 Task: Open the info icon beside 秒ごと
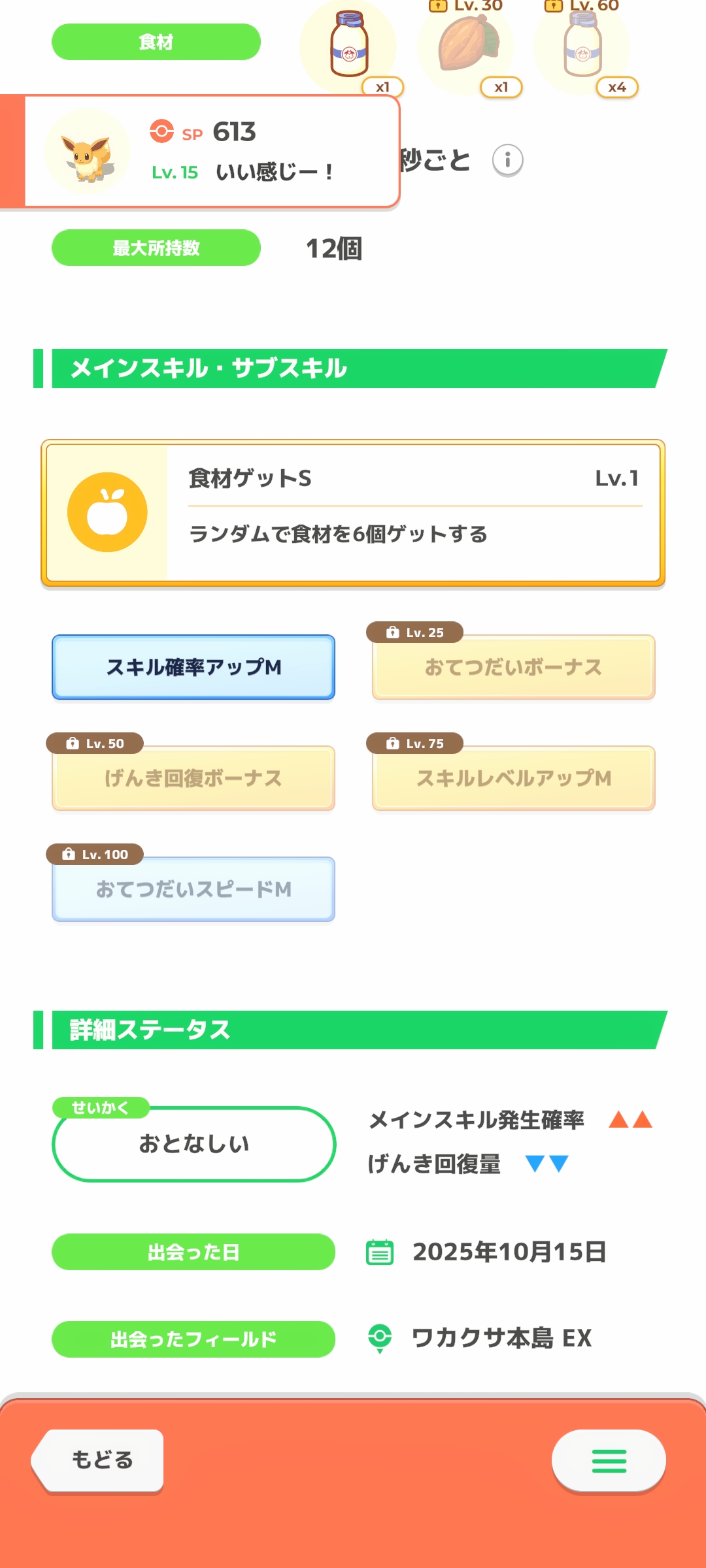tap(508, 160)
